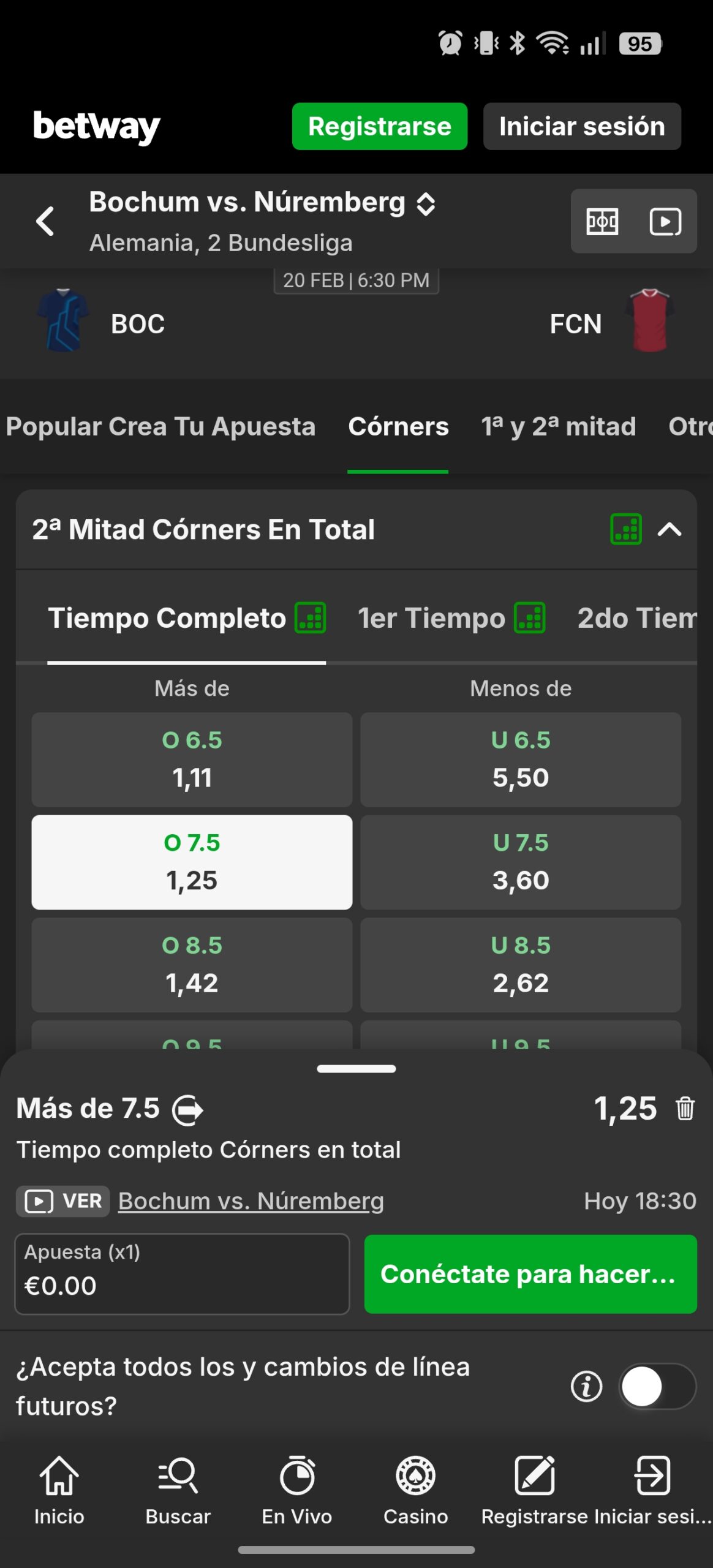Toggle accept future line changes switch
Screen dimensions: 713x1568
(657, 1387)
